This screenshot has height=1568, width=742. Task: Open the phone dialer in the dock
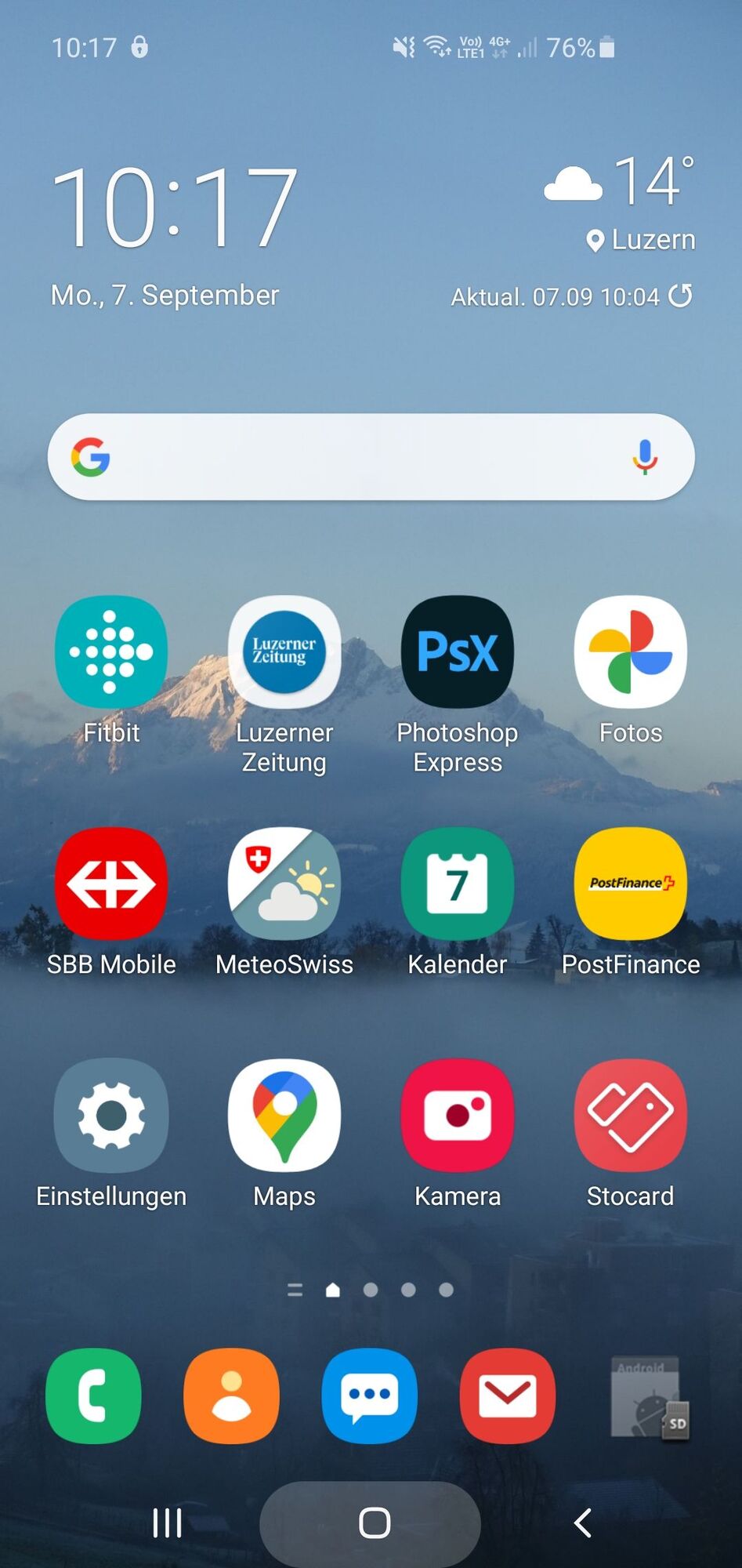94,1396
